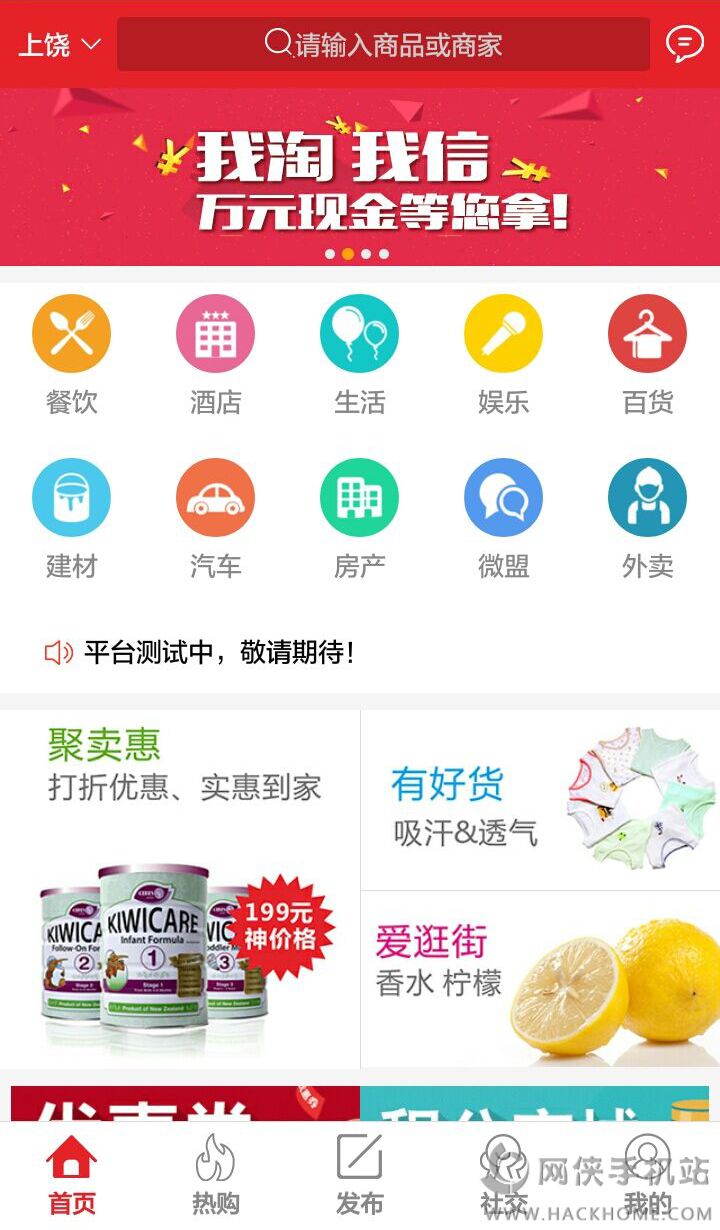Switch to the 热购 tab
The image size is (720, 1230).
[x=215, y=1176]
